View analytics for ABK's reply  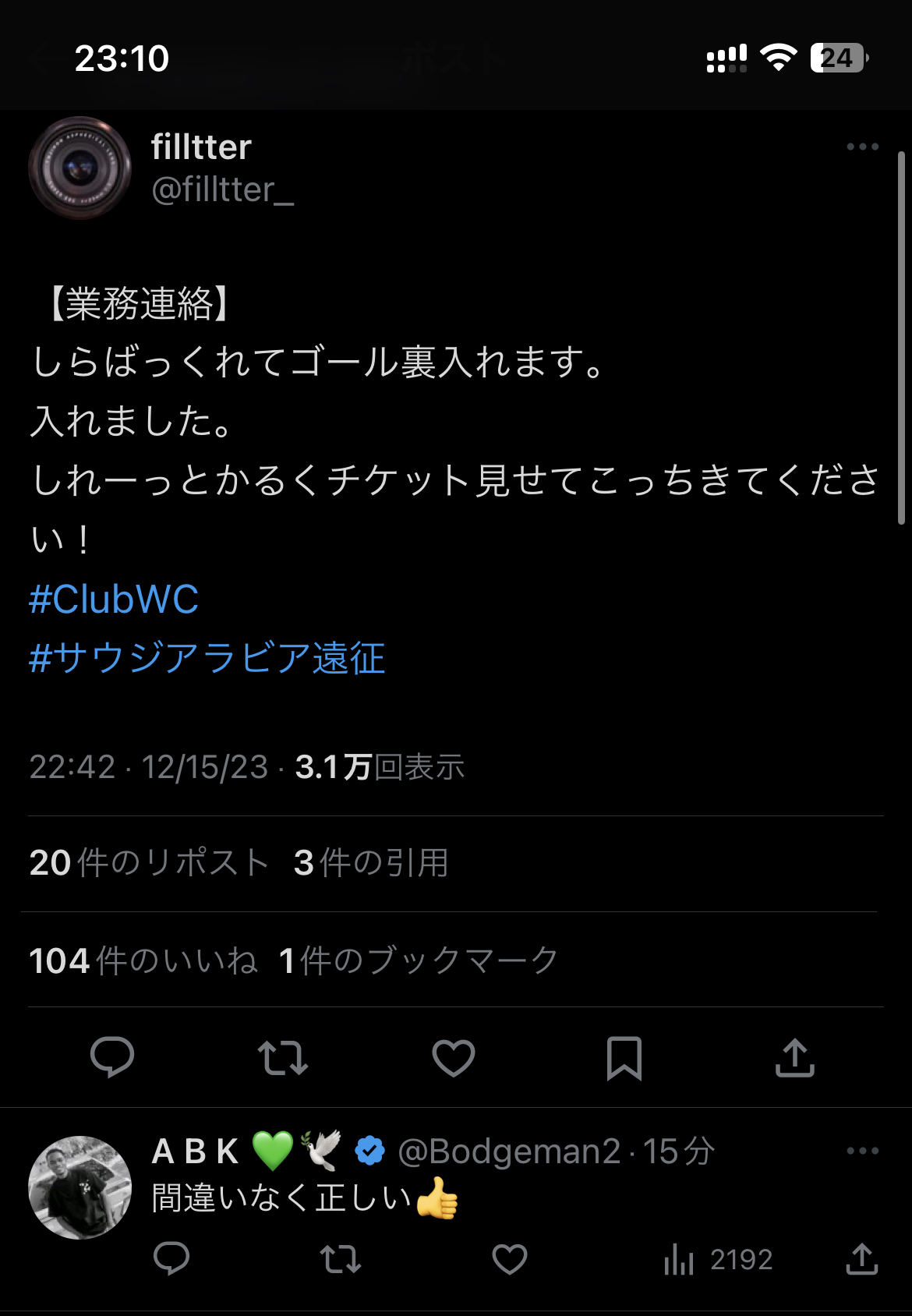coord(717,1258)
